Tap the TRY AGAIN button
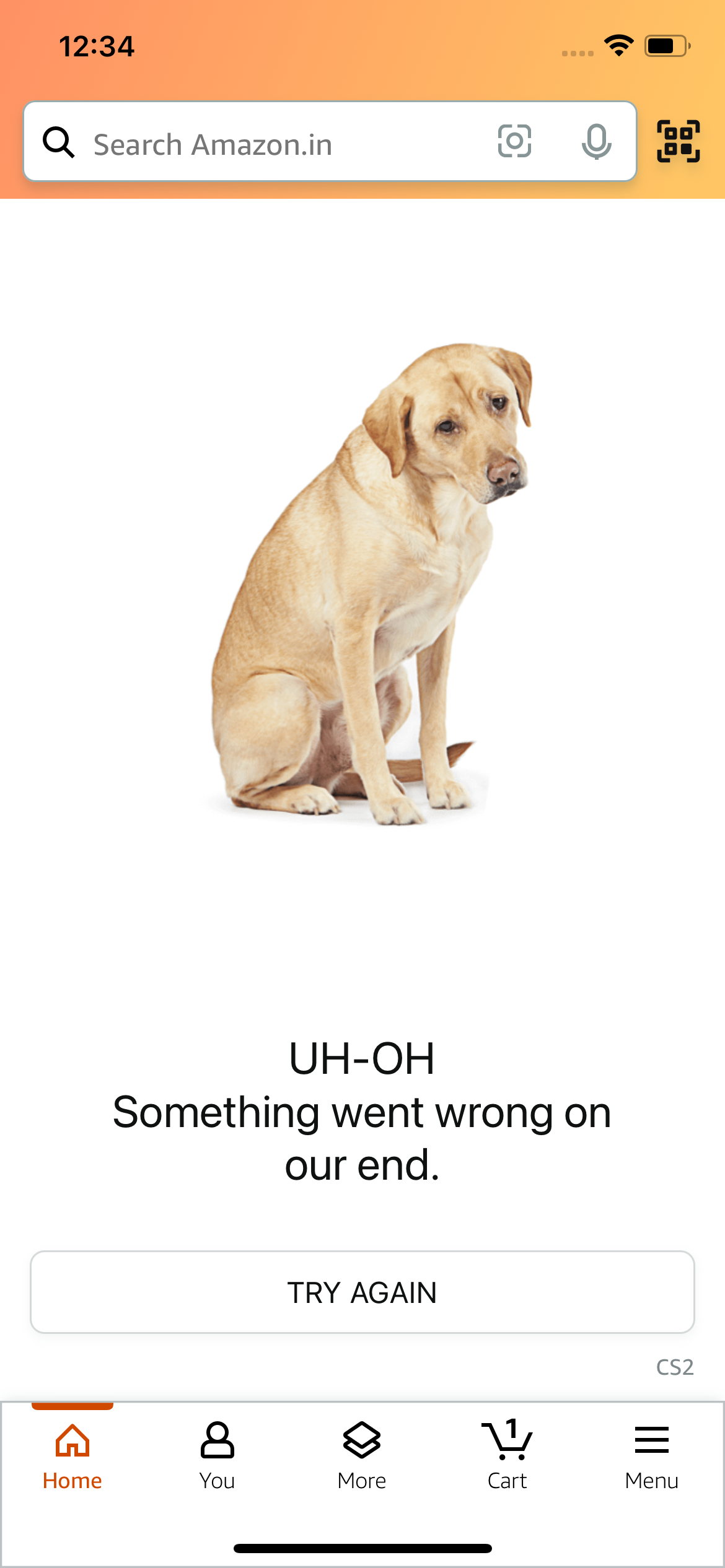The width and height of the screenshot is (725, 1568). click(x=362, y=1292)
